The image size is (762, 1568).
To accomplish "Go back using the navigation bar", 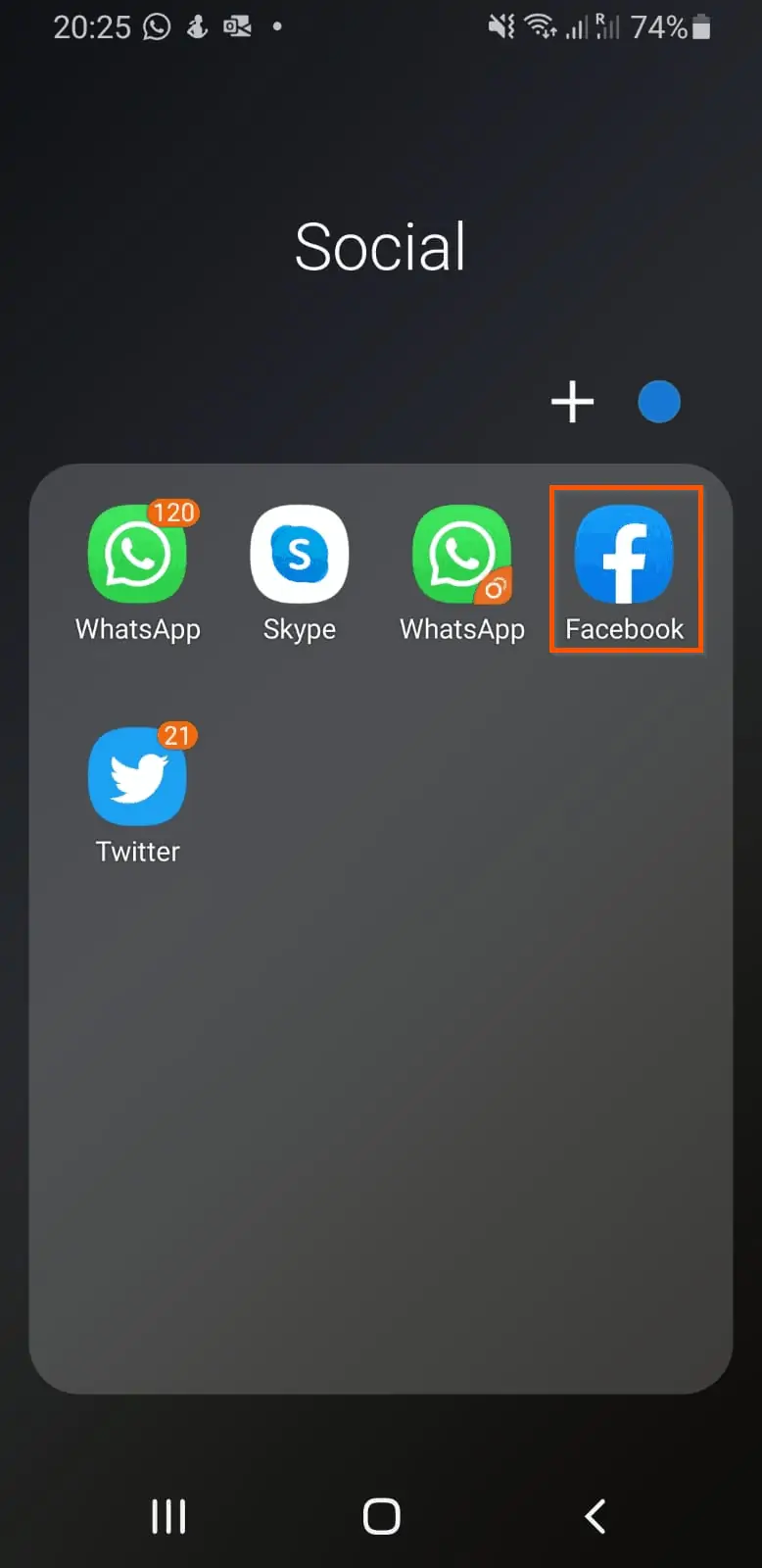I will (x=595, y=1515).
